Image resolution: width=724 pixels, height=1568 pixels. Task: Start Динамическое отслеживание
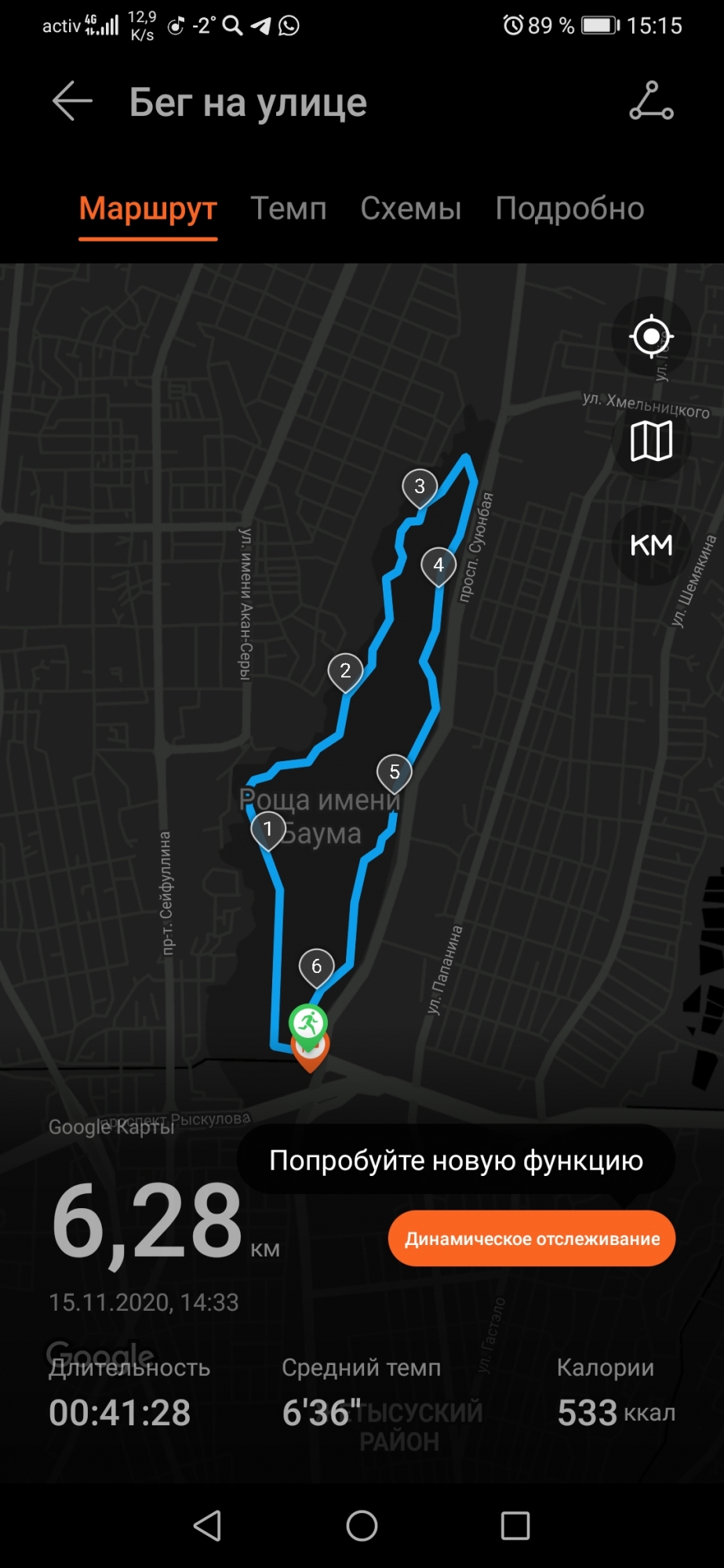532,1239
